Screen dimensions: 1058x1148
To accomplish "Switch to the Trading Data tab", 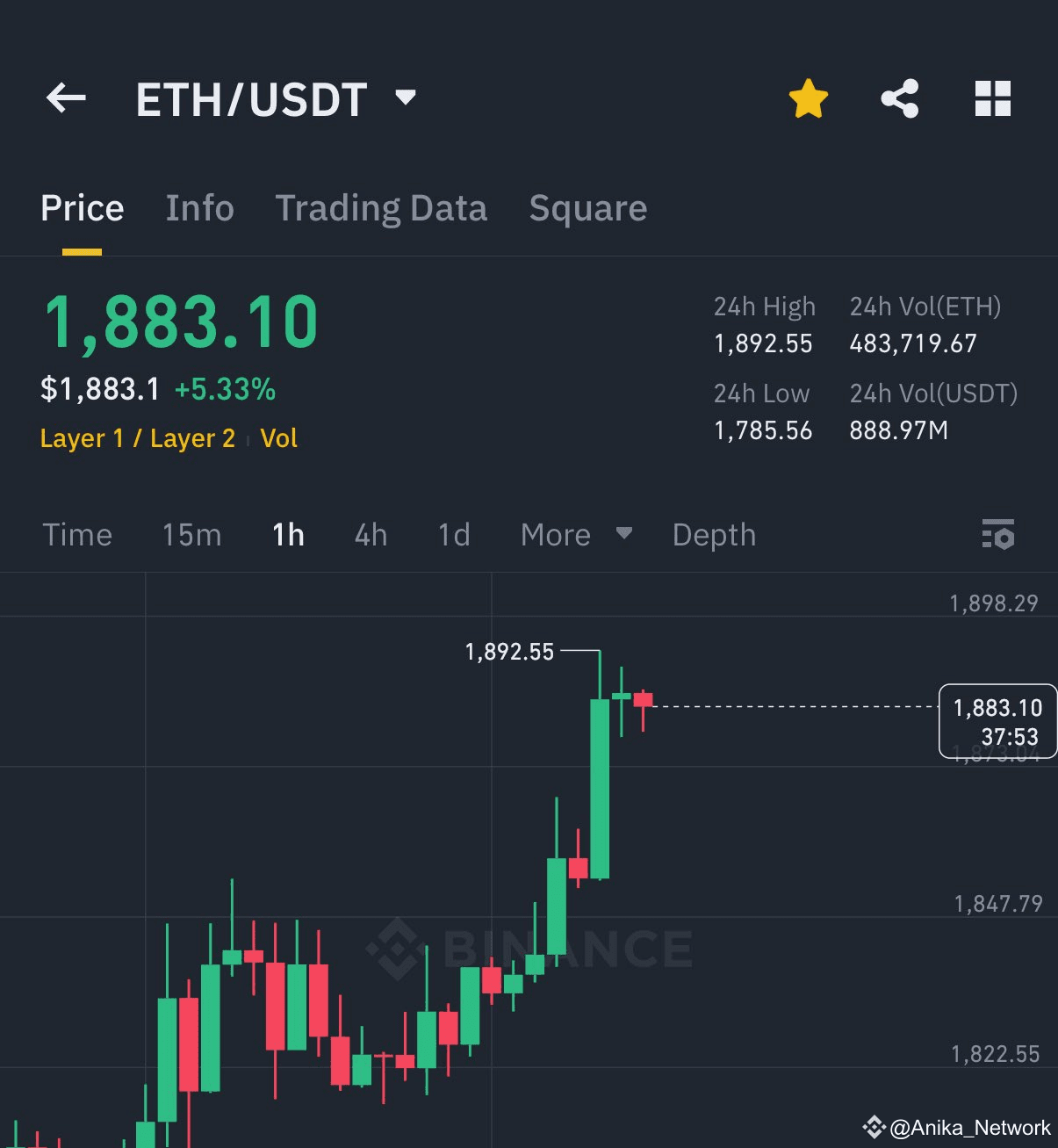I will (381, 208).
